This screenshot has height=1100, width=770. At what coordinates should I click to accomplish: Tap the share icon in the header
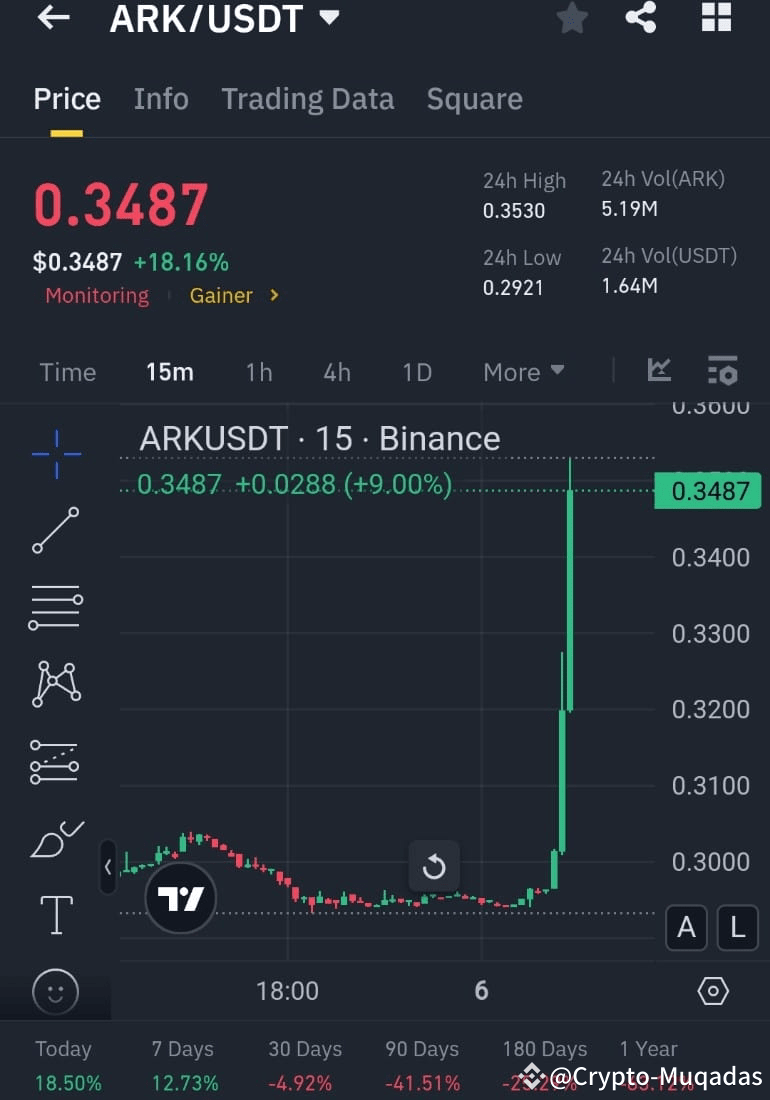[641, 18]
